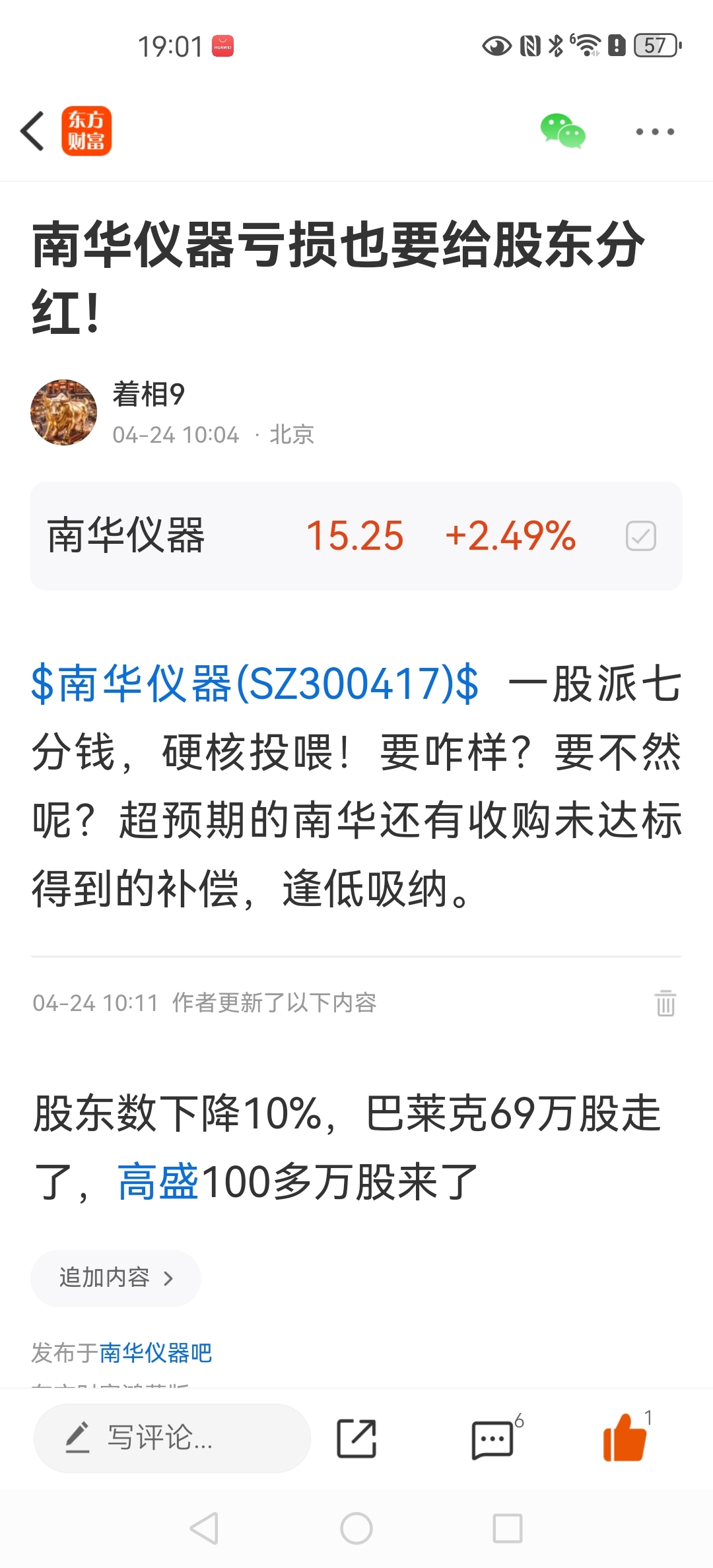713x1568 pixels.
Task: Tap the system home button
Action: coord(356,1528)
